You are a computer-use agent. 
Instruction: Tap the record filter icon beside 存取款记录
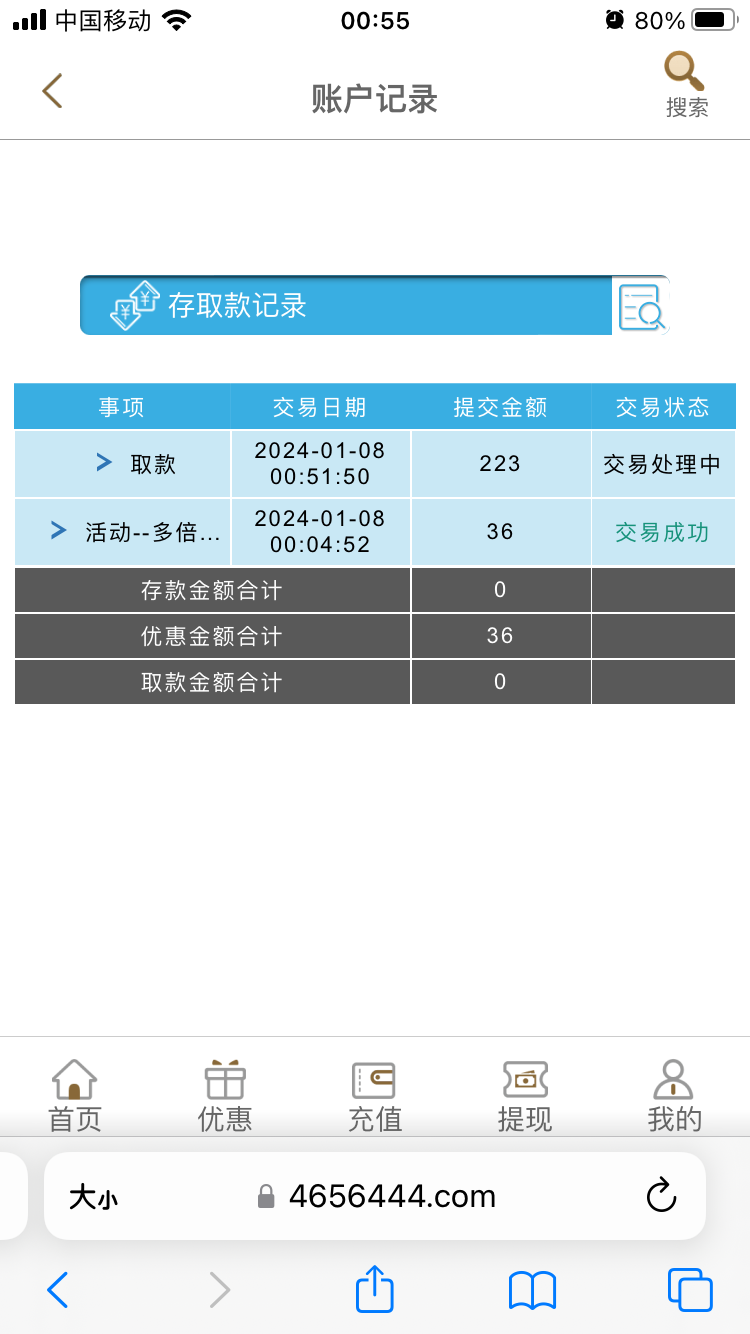point(640,306)
